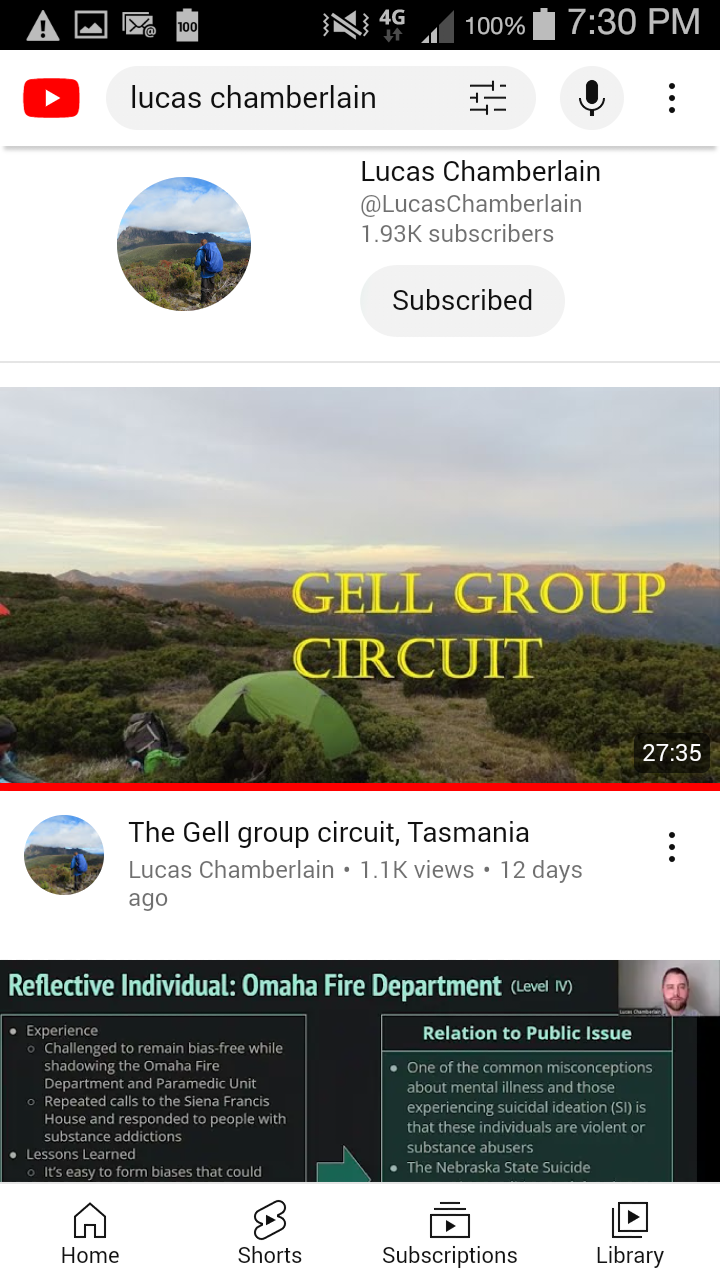Open channel avatar beside Gell group video title
Screen dimensions: 720x1280
(x=64, y=855)
